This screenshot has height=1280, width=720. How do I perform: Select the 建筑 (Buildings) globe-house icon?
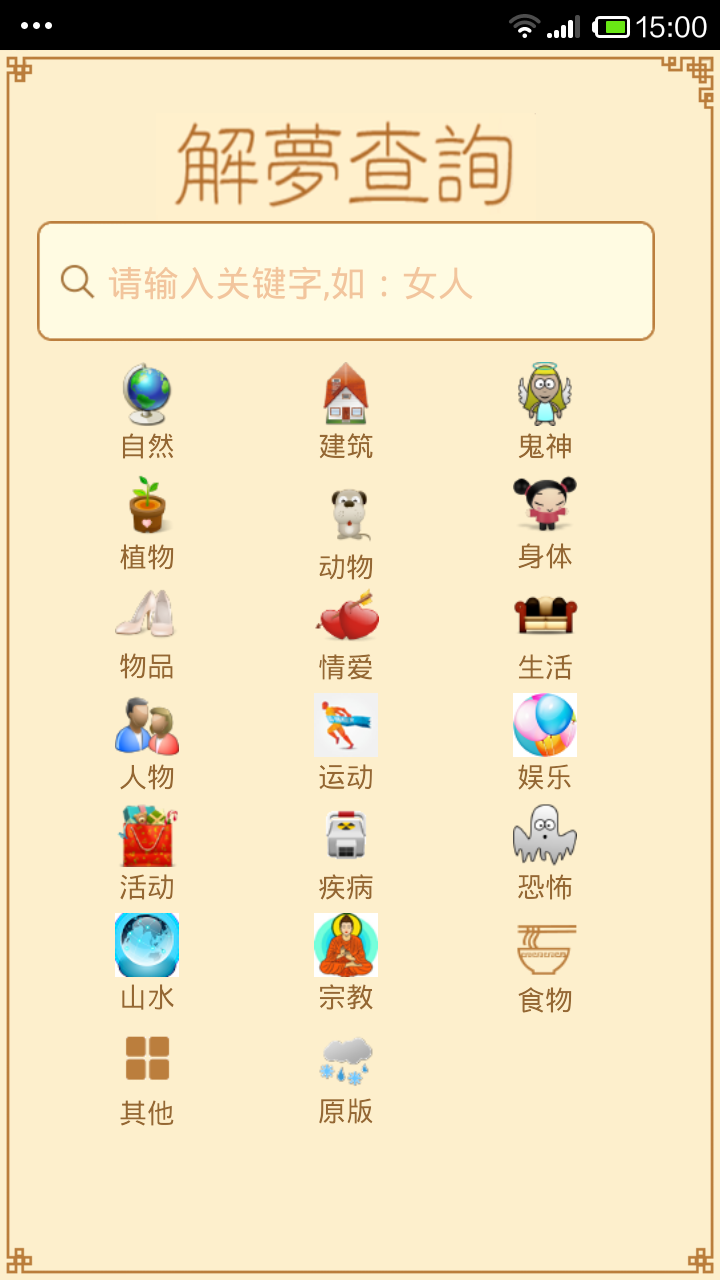345,393
